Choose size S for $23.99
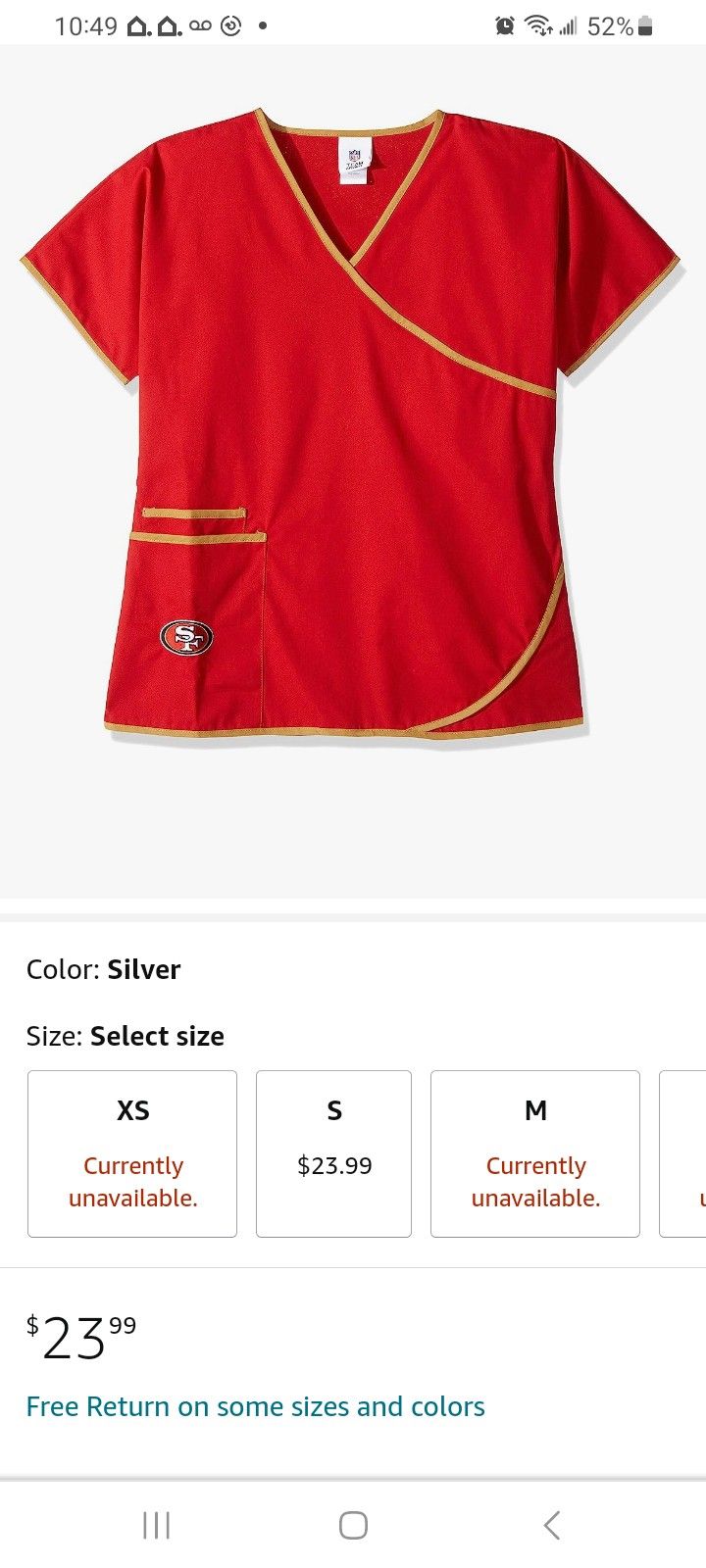706x1568 pixels. [333, 1153]
